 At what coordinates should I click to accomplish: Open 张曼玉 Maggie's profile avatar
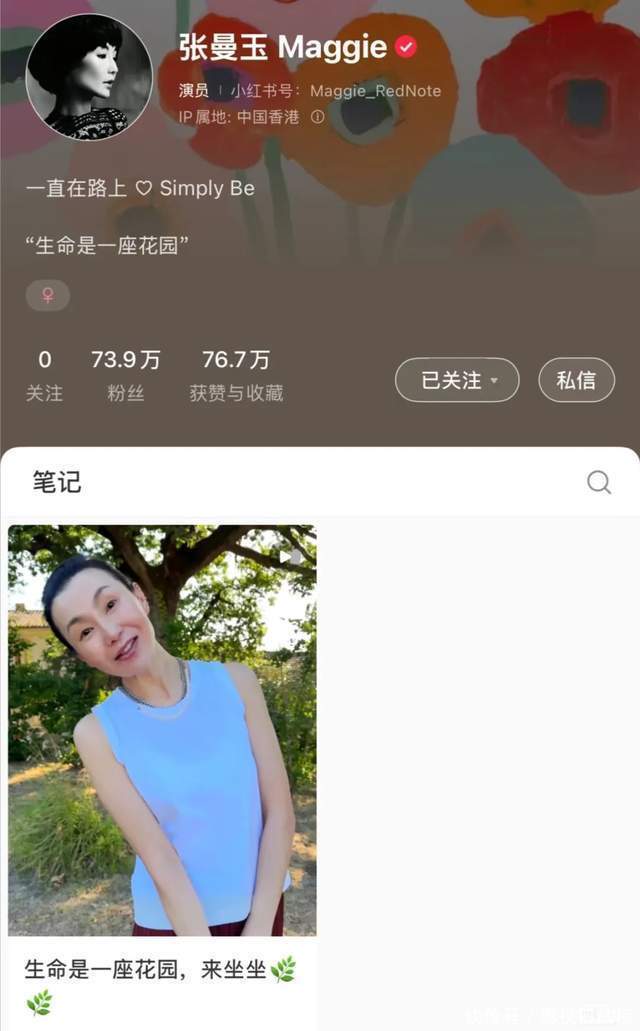89,77
